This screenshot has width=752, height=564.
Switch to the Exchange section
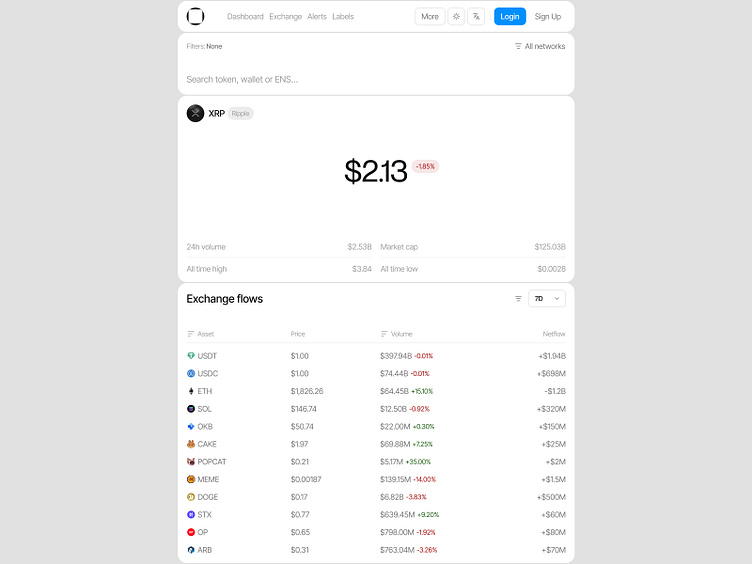pyautogui.click(x=285, y=17)
